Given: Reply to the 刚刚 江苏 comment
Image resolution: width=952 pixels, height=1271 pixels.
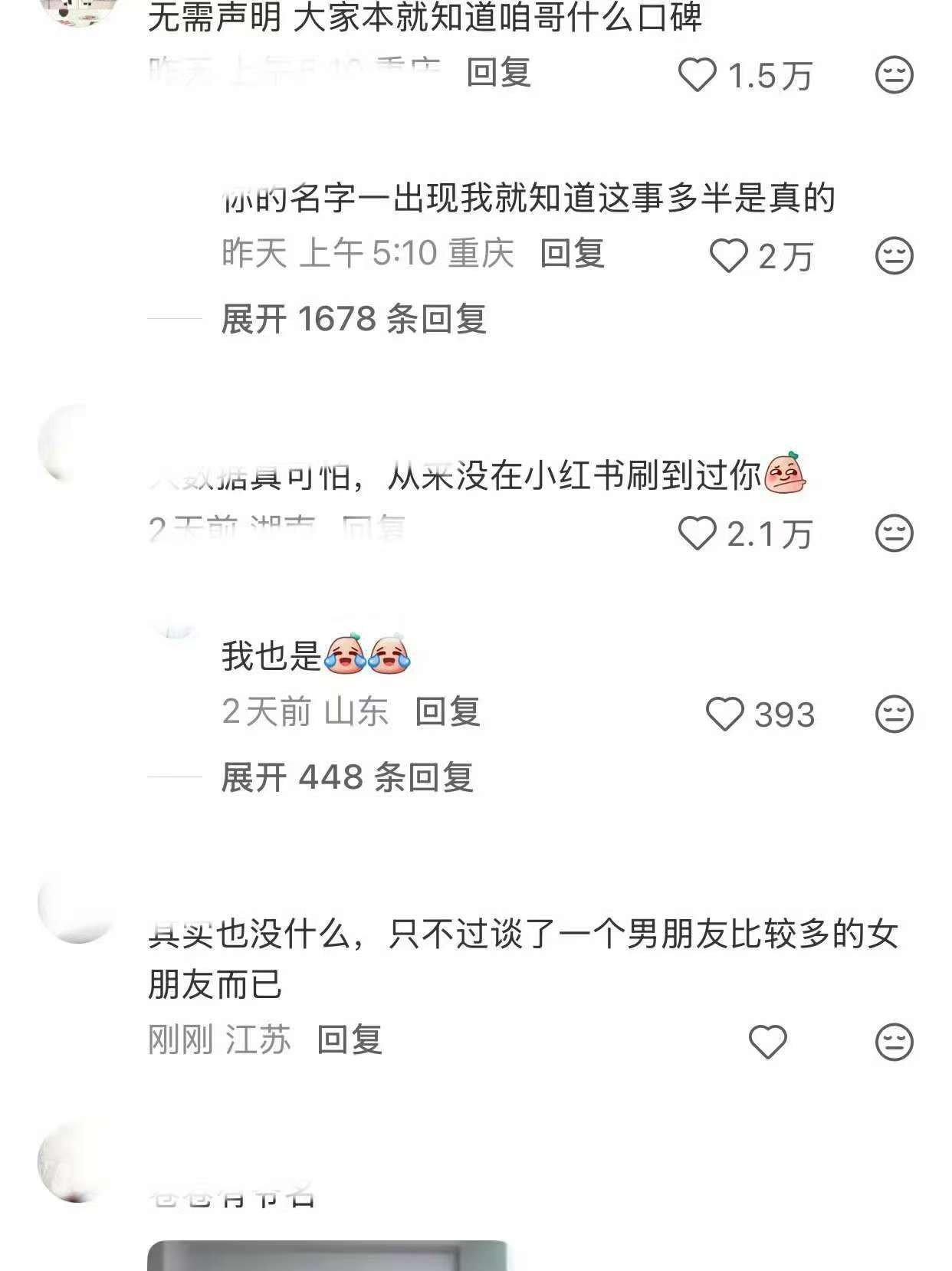Looking at the screenshot, I should click(350, 1040).
